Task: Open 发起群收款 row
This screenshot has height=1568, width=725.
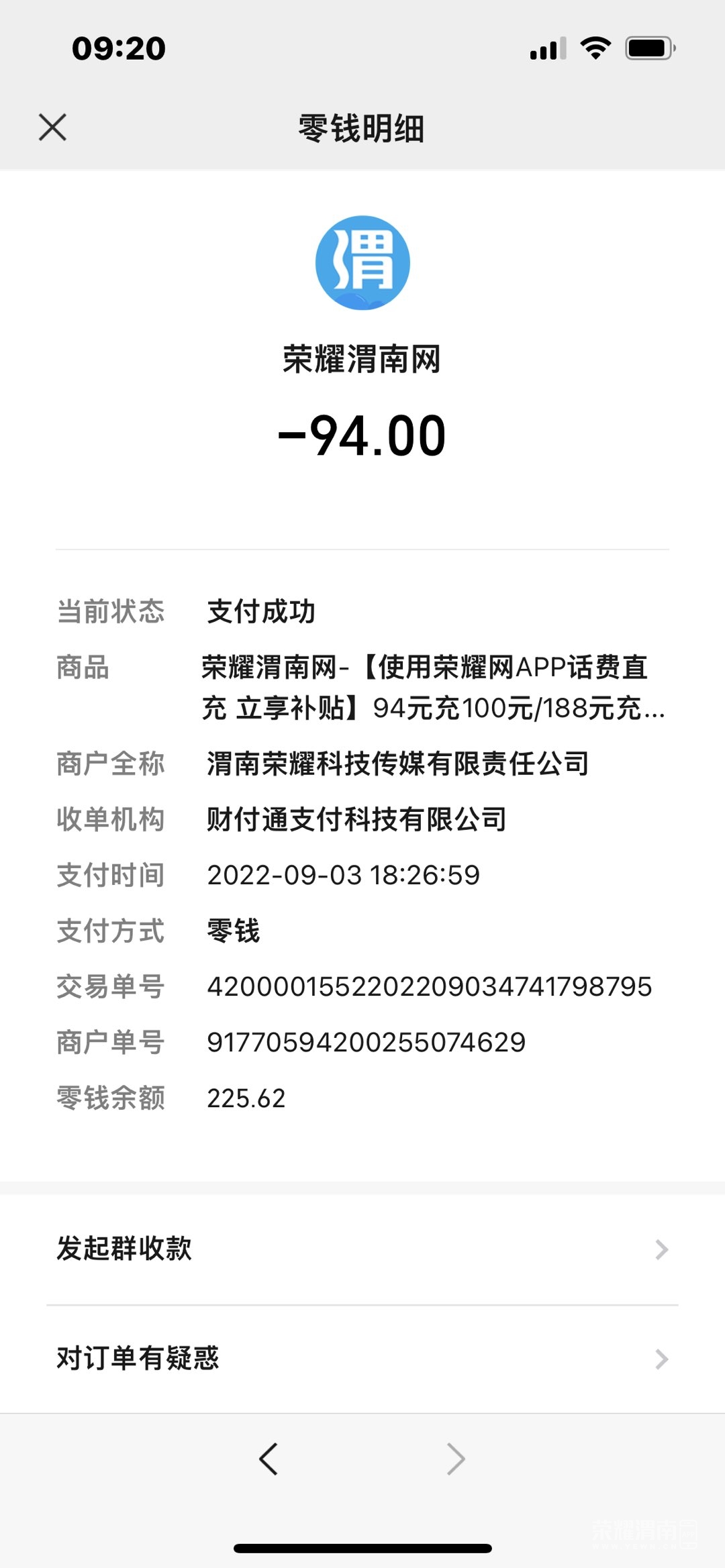Action: 362,1249
